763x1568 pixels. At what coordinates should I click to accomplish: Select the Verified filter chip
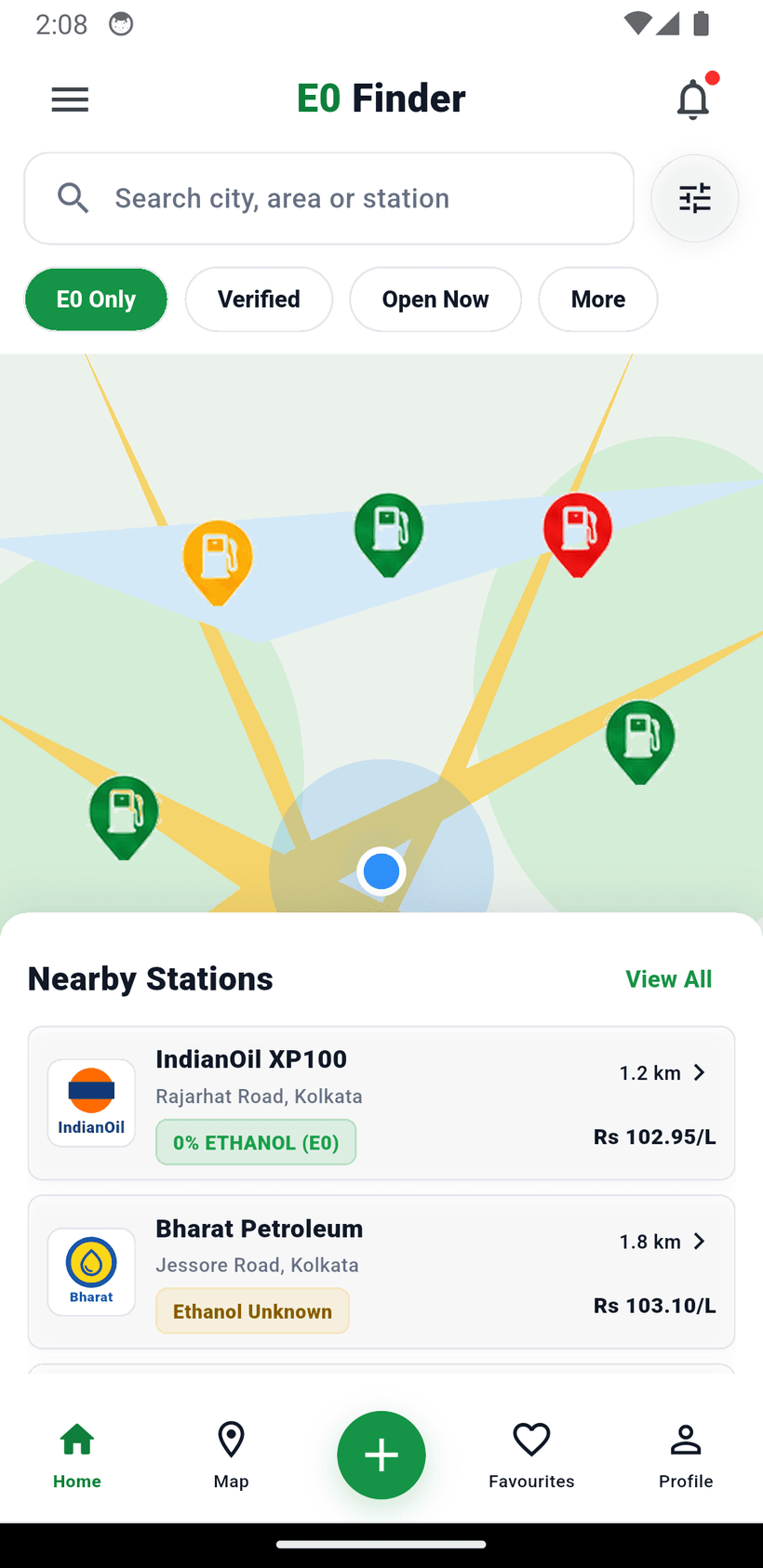pos(259,299)
